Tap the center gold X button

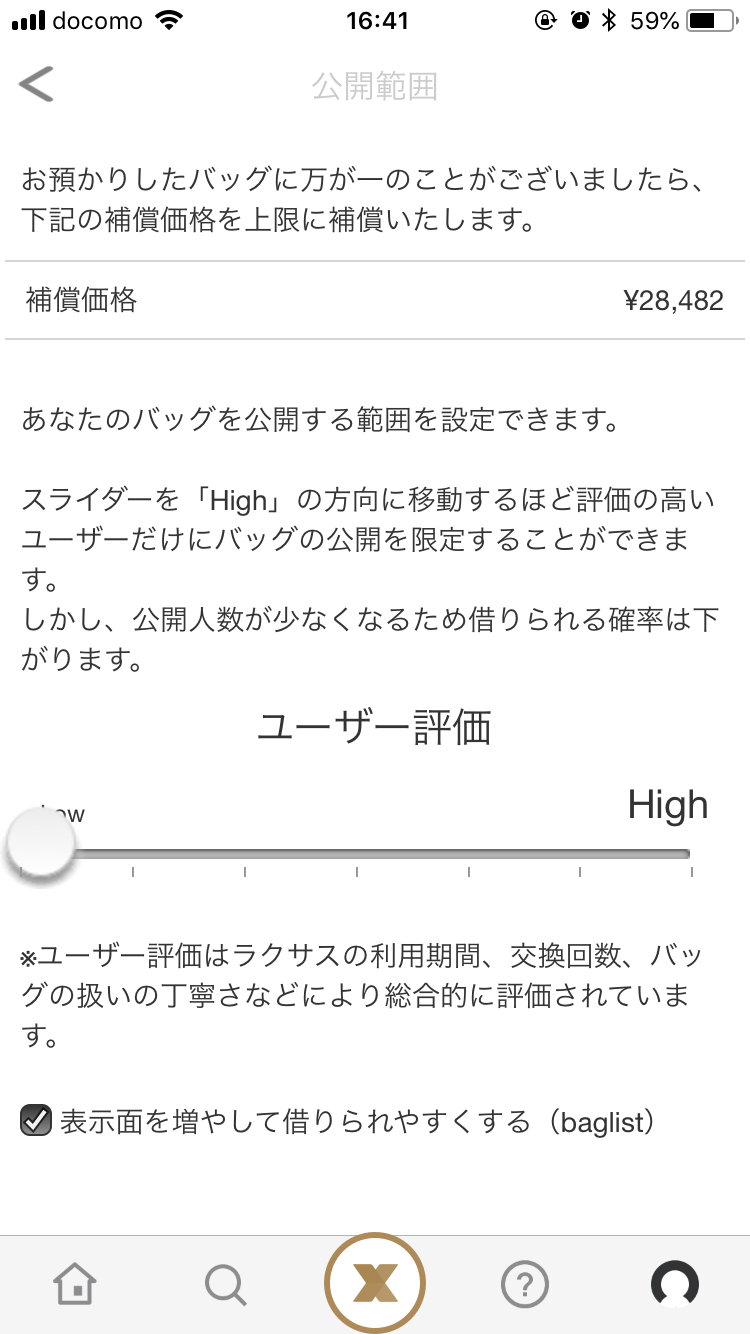(x=375, y=1283)
